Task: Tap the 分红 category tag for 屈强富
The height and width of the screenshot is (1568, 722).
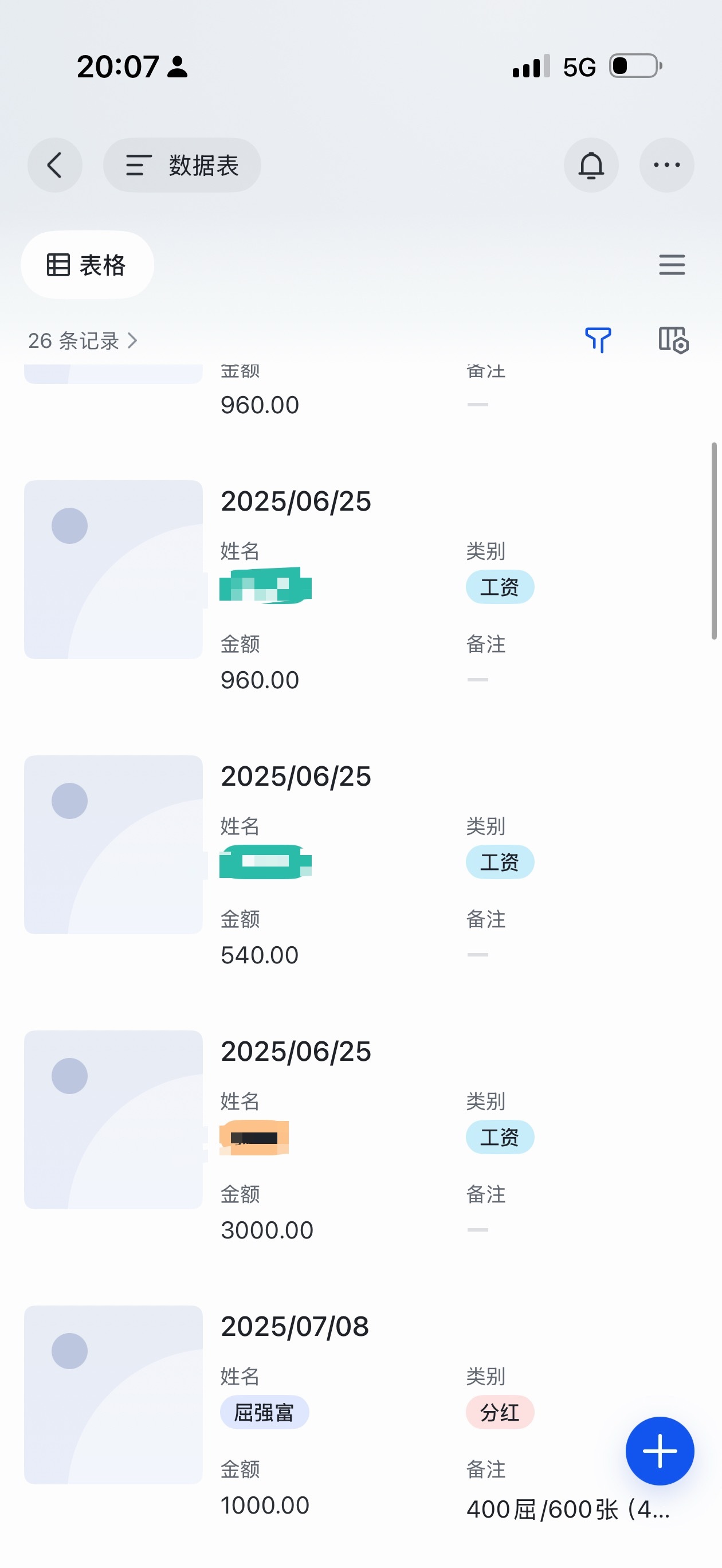Action: coord(499,1413)
